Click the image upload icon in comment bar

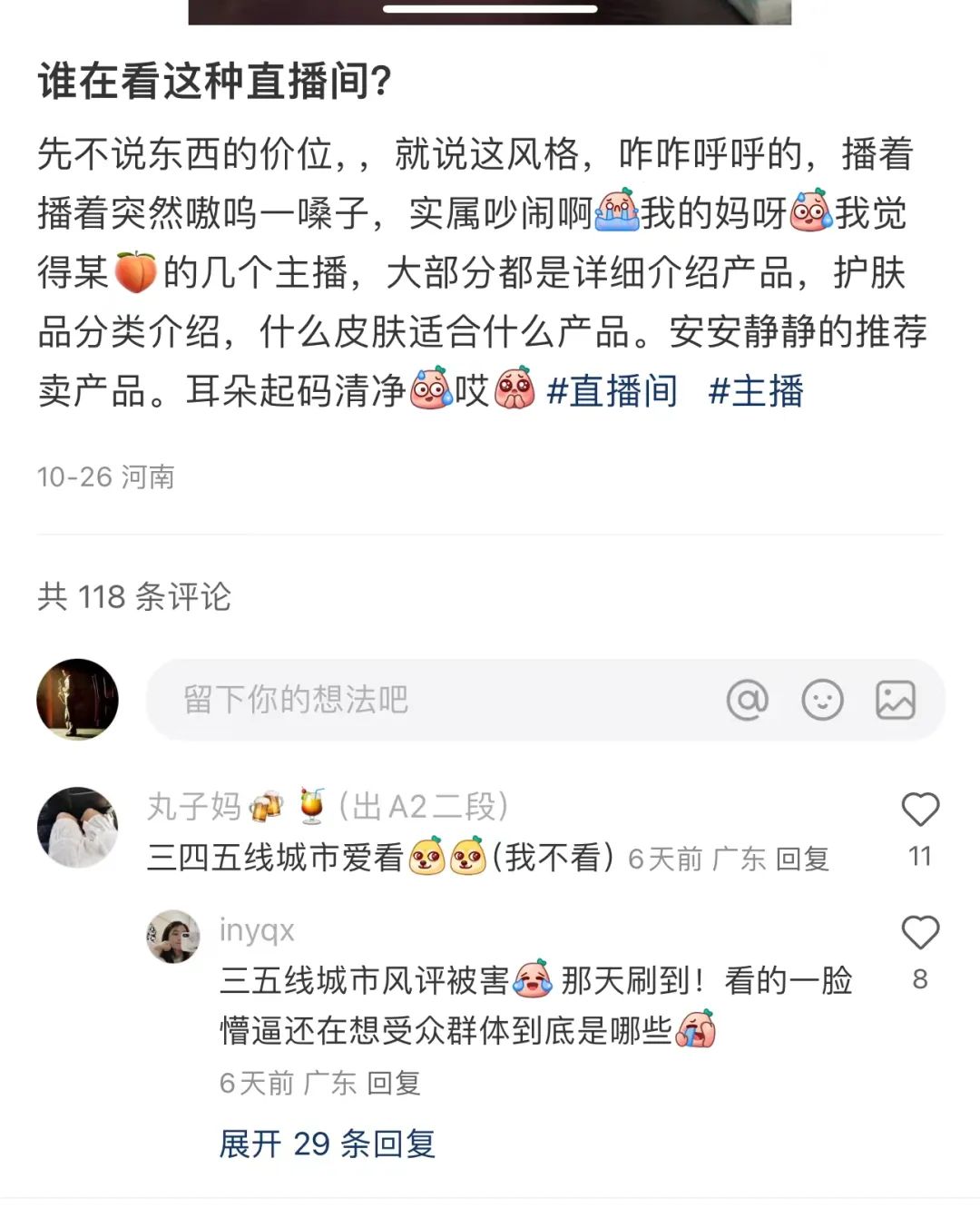pyautogui.click(x=895, y=700)
